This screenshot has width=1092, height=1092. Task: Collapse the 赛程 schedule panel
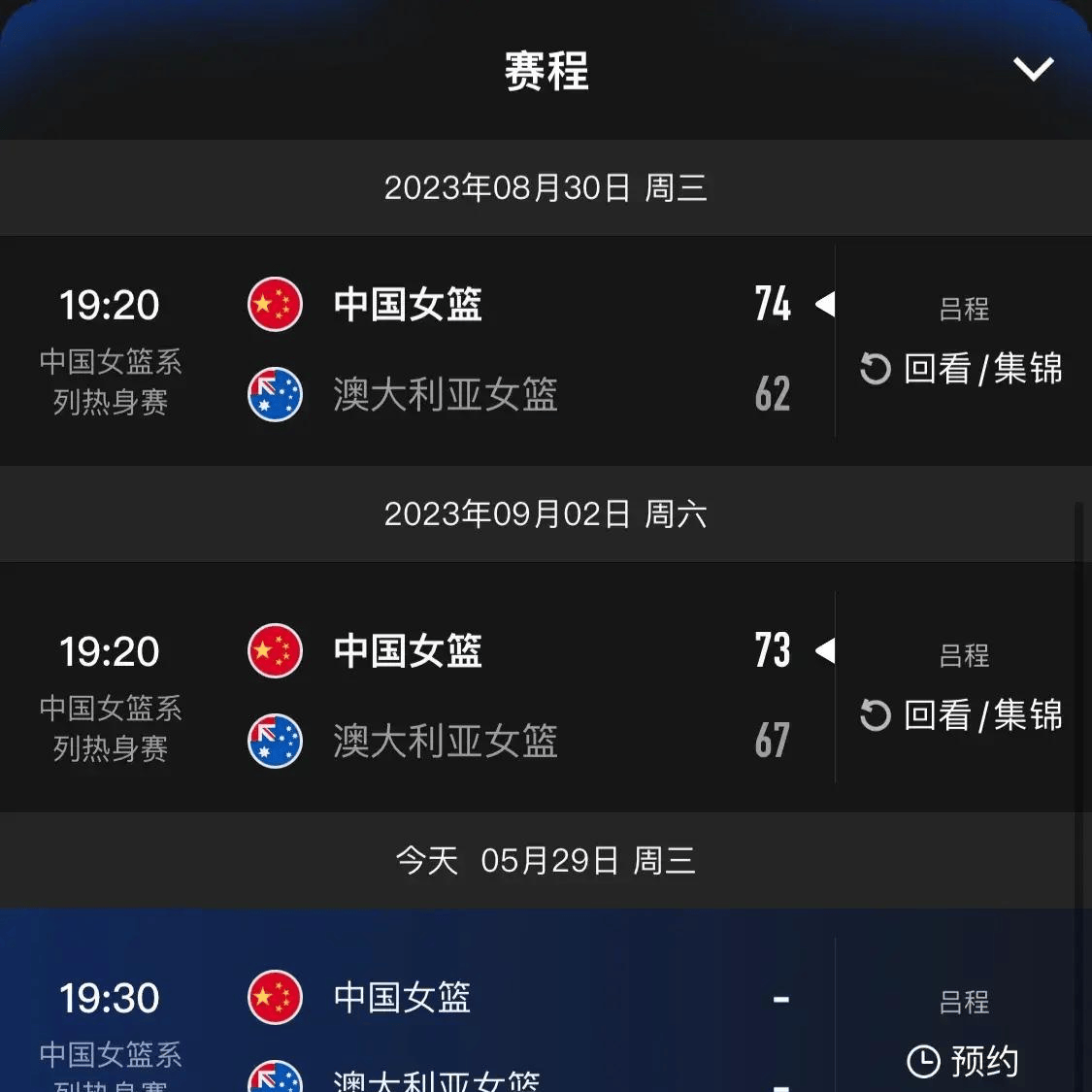1033,69
